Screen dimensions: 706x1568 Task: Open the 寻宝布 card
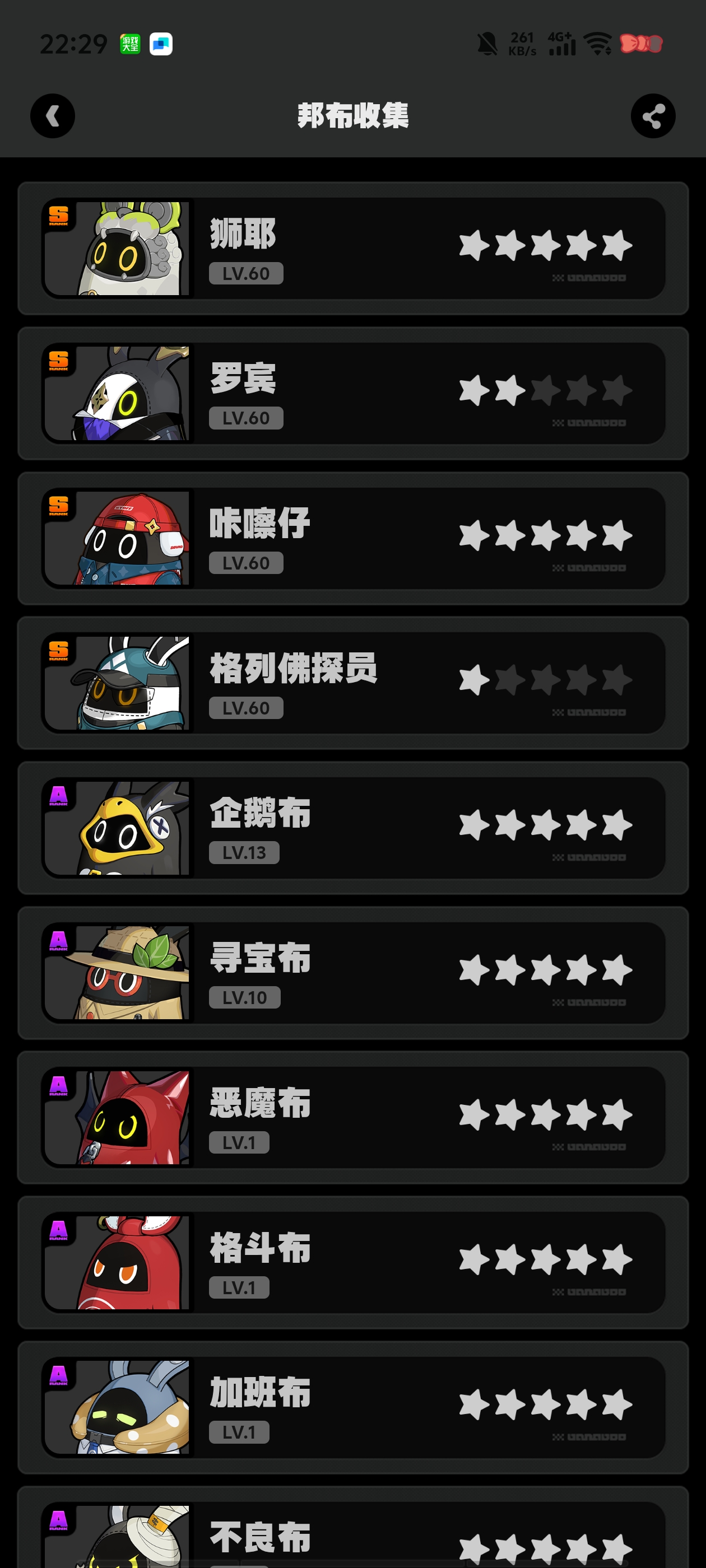[x=352, y=973]
